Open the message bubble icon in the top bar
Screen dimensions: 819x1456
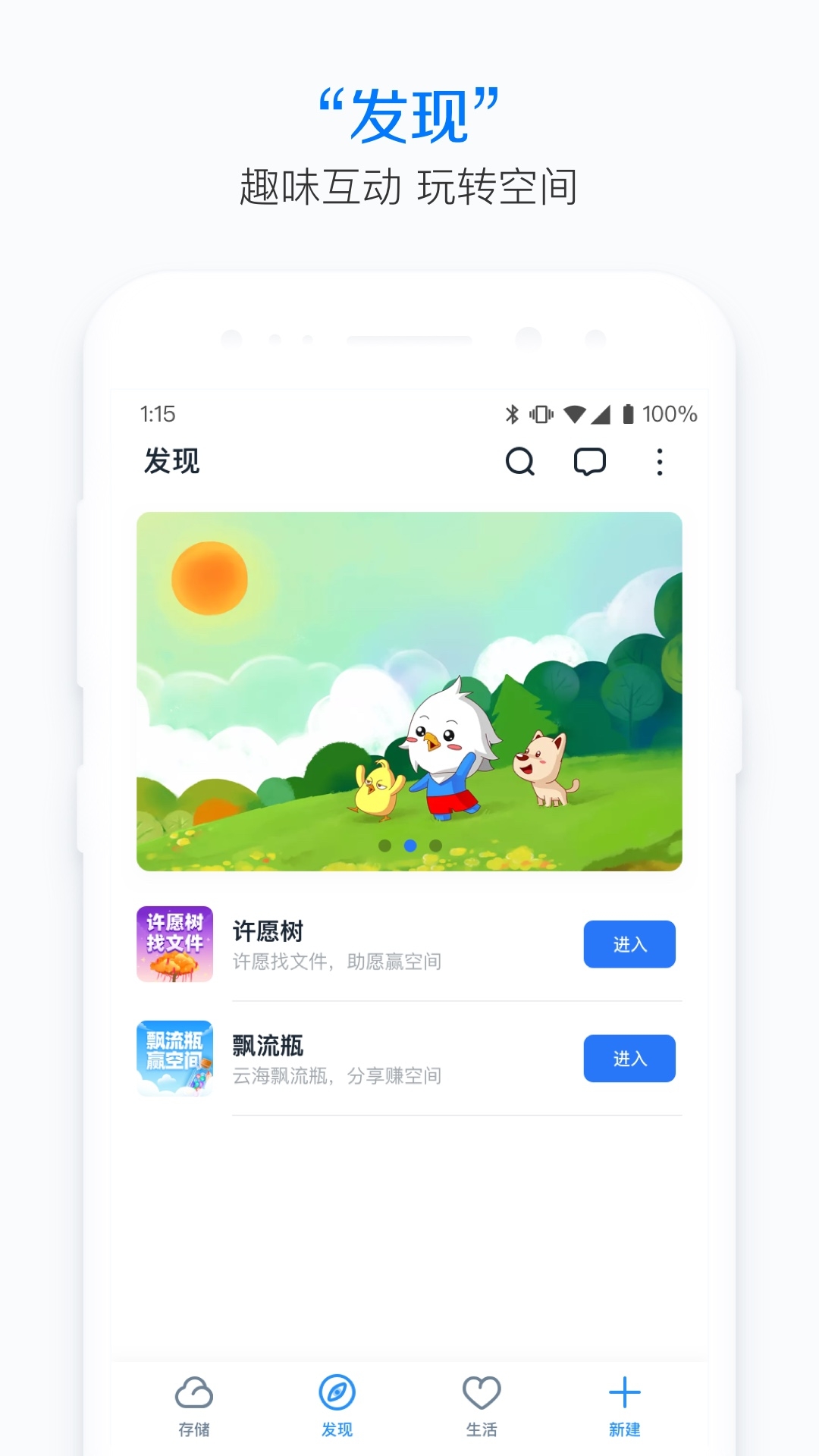pos(590,462)
